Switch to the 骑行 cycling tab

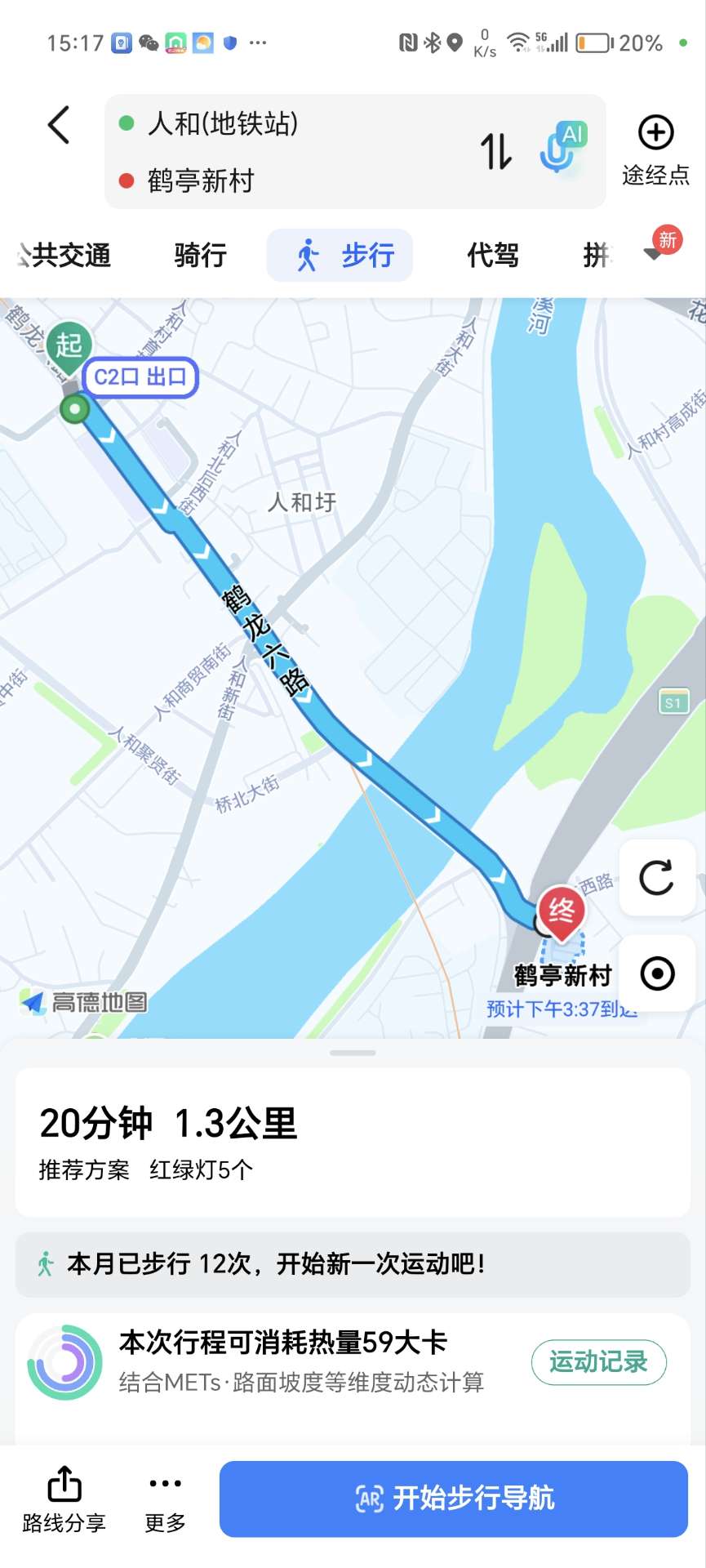click(x=200, y=256)
